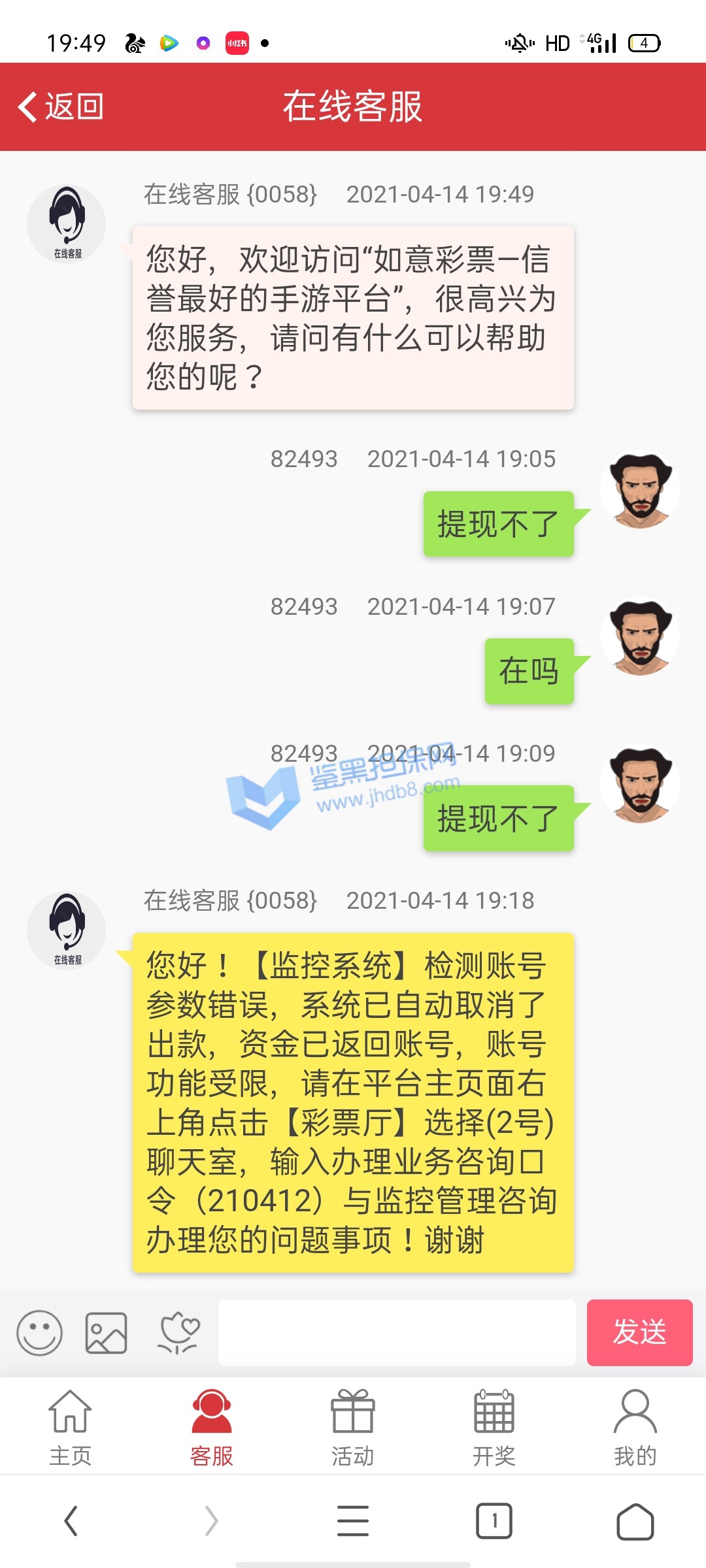
Task: Go to the browser home page
Action: [635, 1521]
